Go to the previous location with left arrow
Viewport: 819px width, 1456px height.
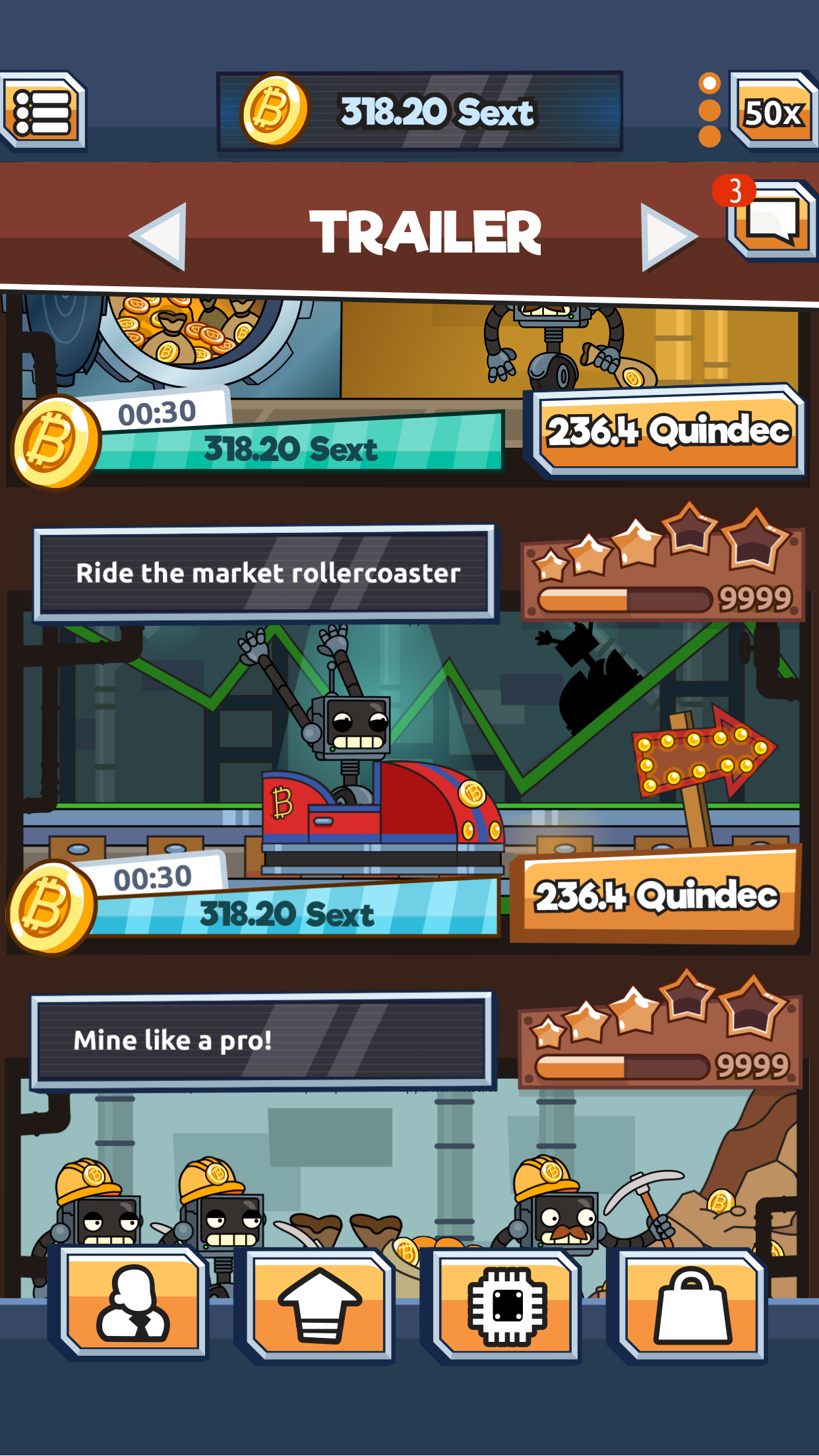[x=160, y=236]
